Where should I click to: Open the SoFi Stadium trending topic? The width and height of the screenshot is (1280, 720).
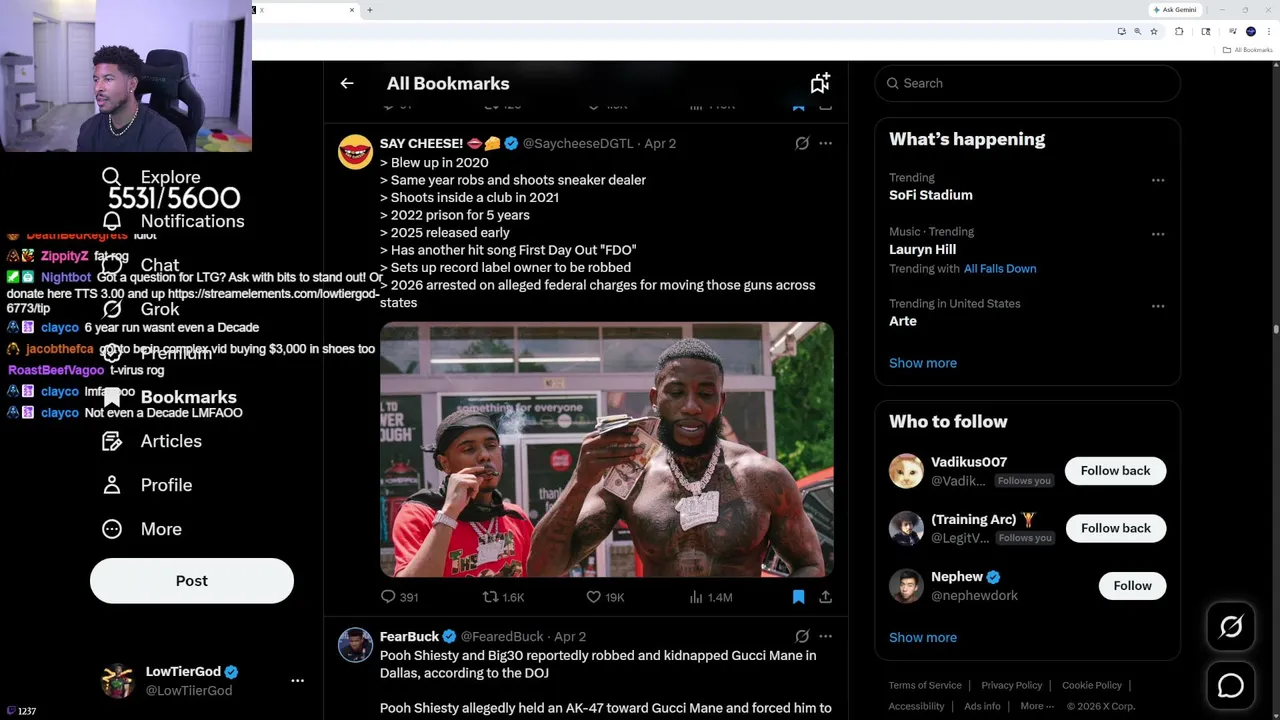pos(930,195)
